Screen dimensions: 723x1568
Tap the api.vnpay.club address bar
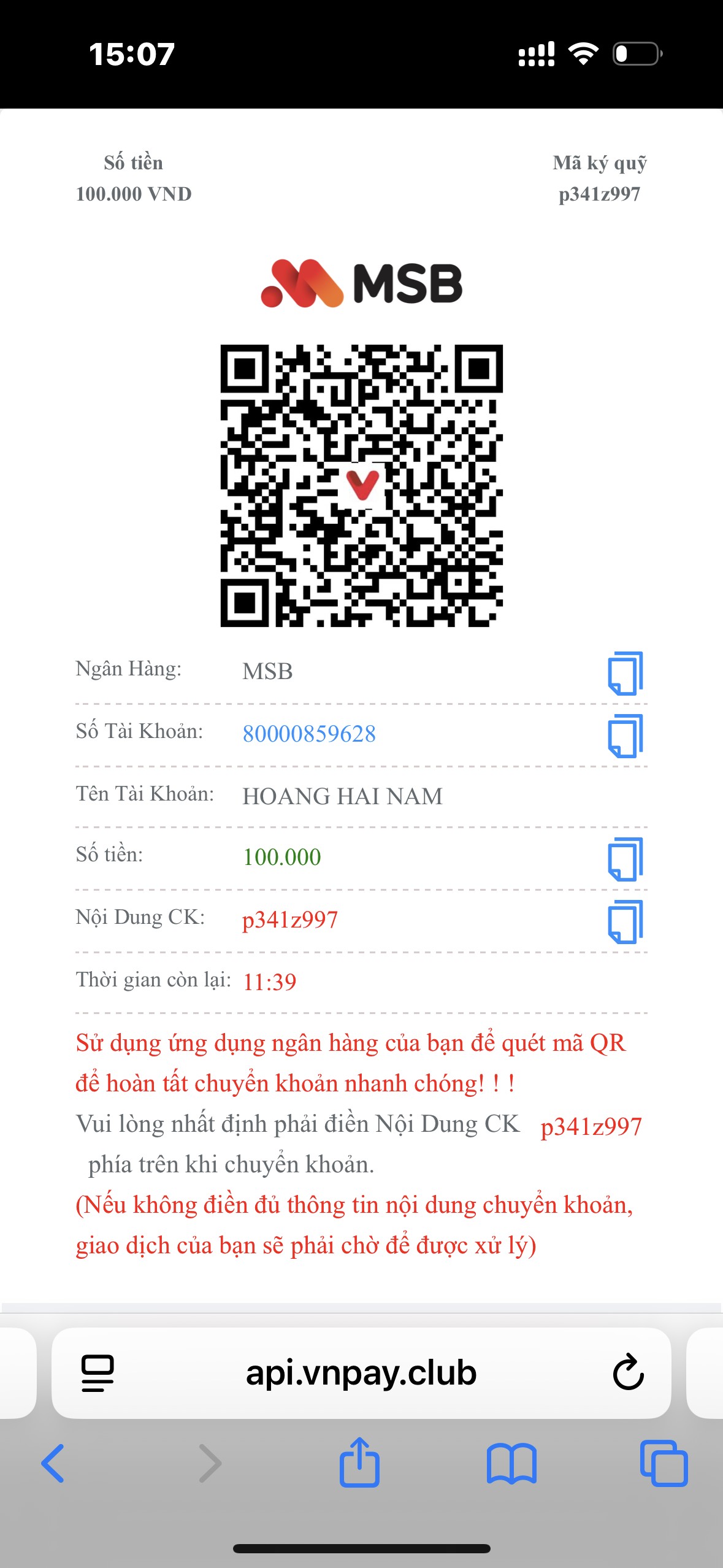tap(361, 1373)
